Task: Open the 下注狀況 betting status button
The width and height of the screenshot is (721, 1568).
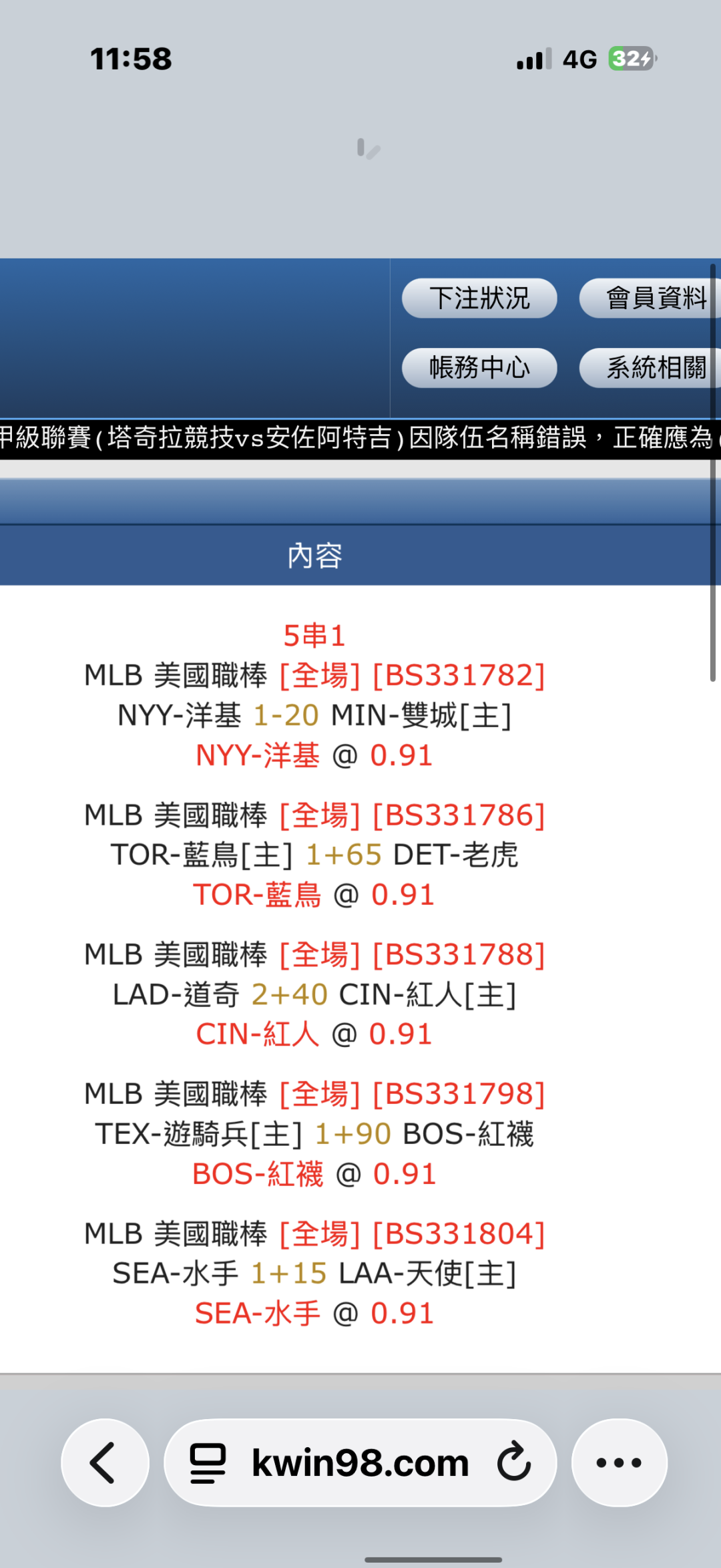Action: [x=479, y=298]
